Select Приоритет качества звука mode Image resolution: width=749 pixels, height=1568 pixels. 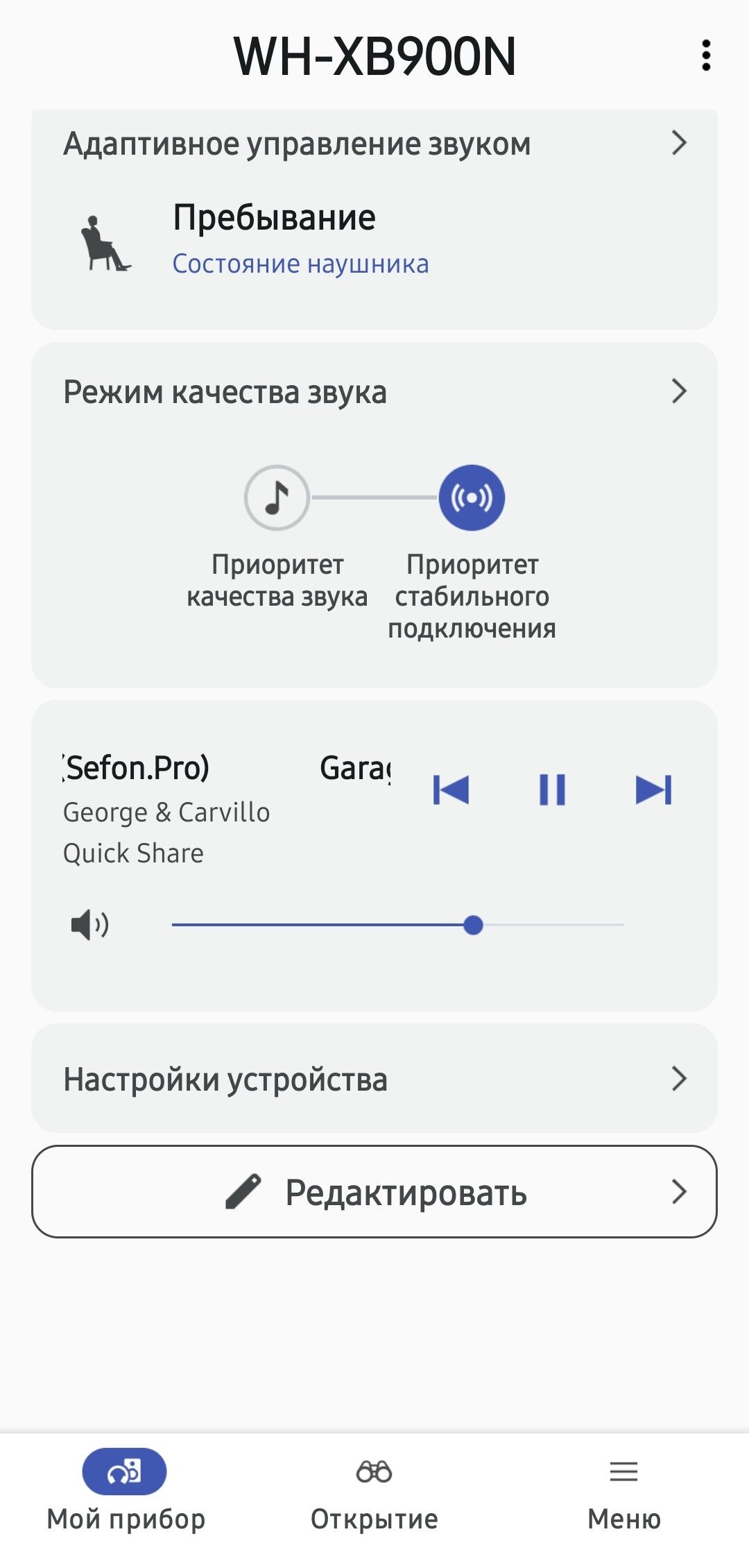pos(277,498)
